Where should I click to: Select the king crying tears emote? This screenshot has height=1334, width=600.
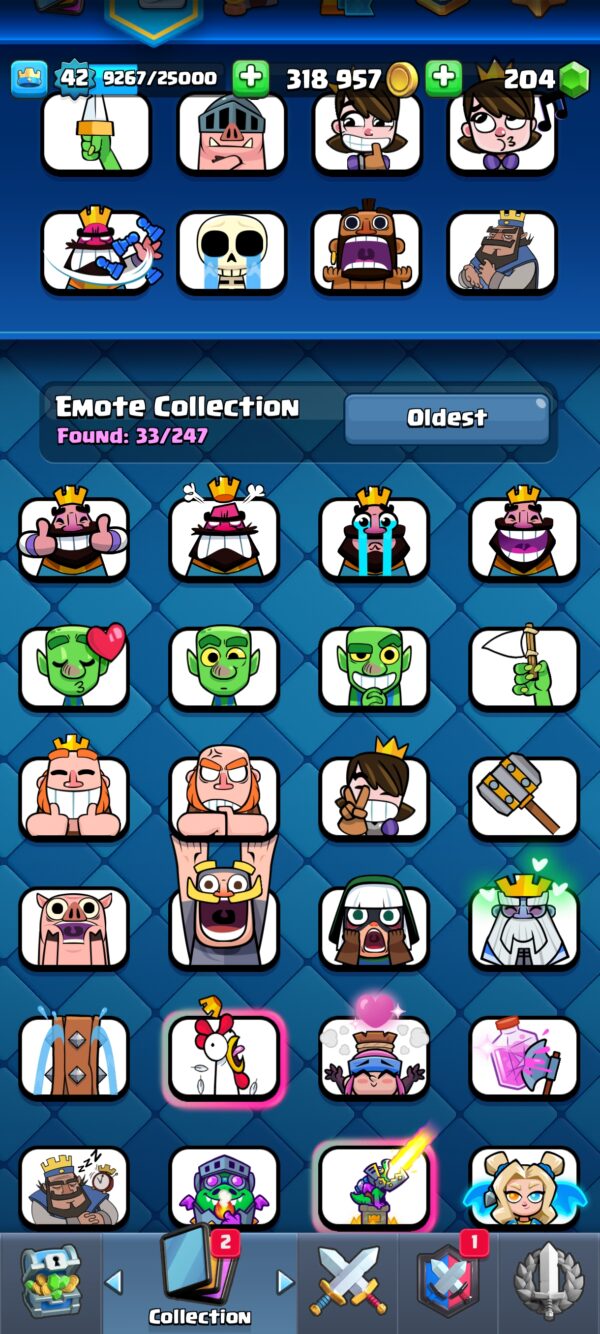coord(374,538)
